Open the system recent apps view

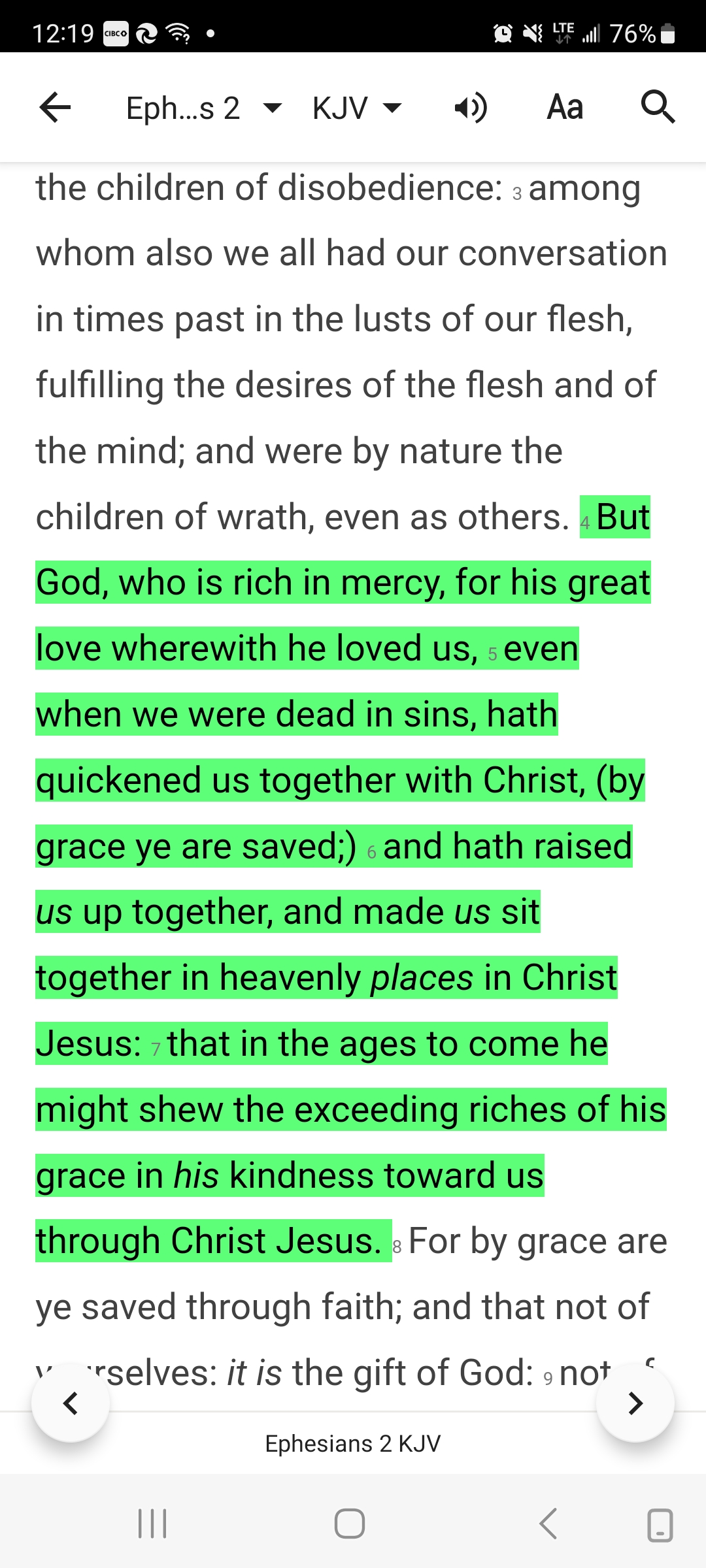point(152,1524)
